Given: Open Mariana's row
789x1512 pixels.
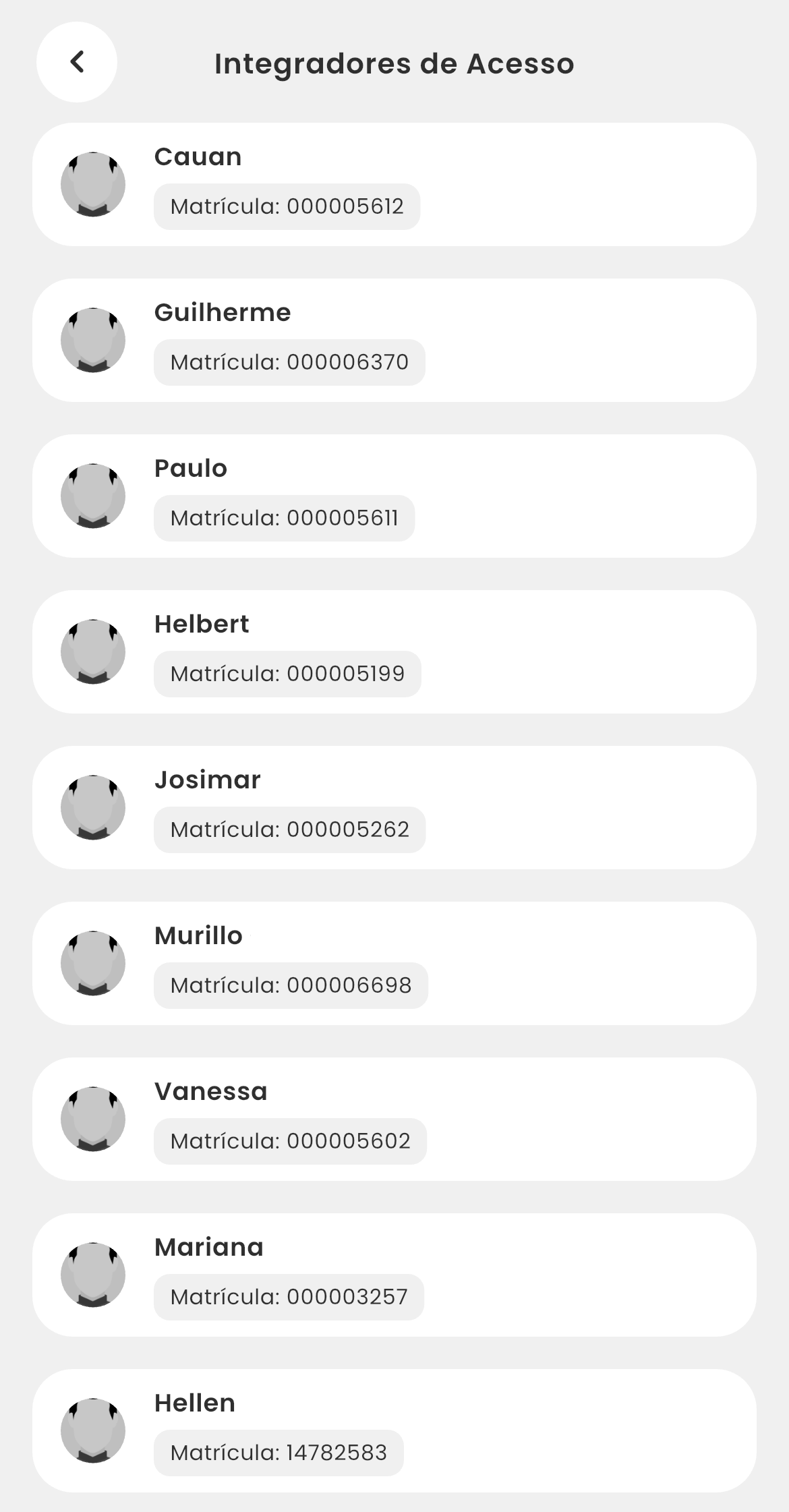Looking at the screenshot, I should tap(394, 1275).
